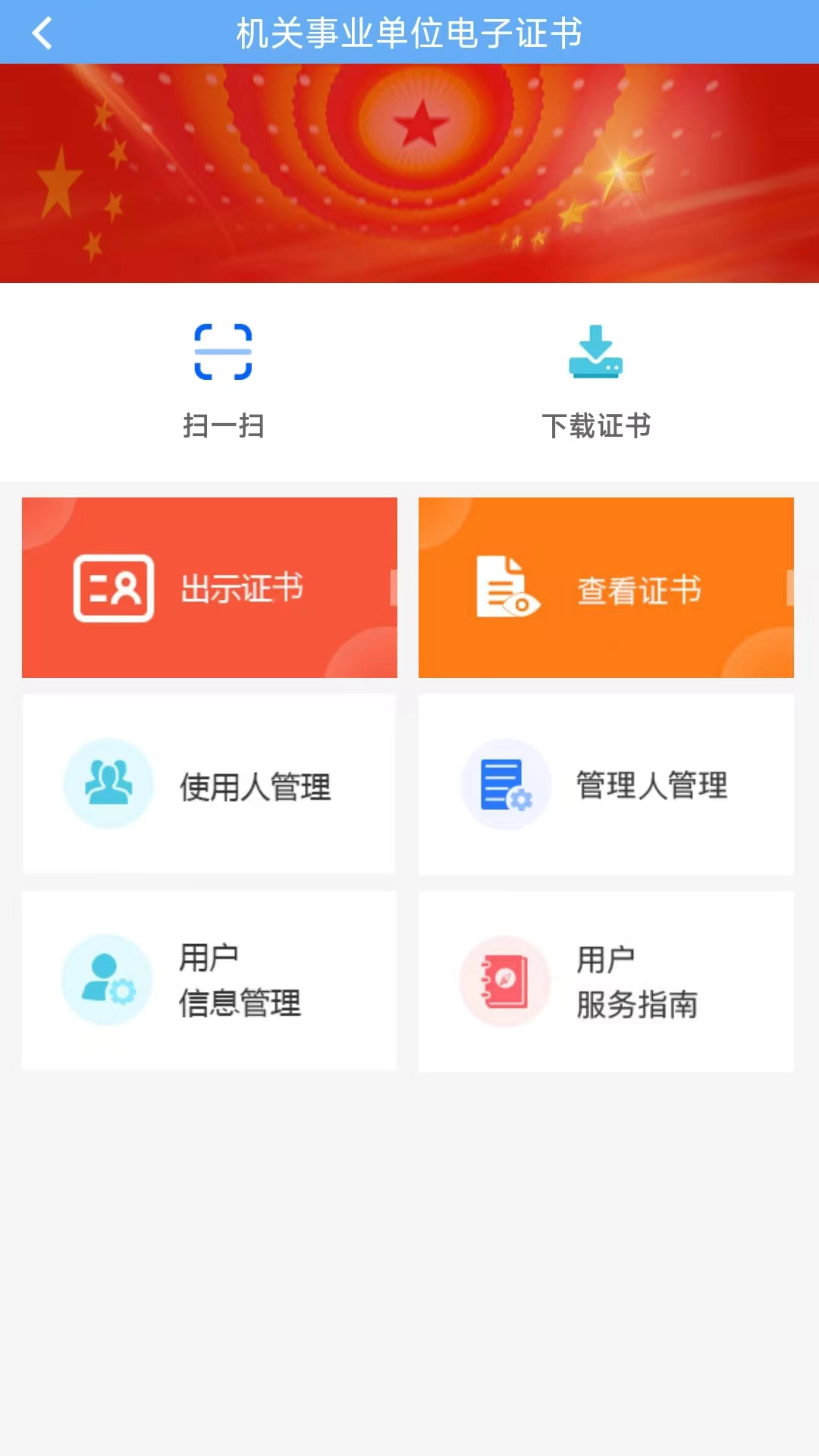Start certificate download via 下载证书
This screenshot has height=1456, width=819.
tap(597, 379)
